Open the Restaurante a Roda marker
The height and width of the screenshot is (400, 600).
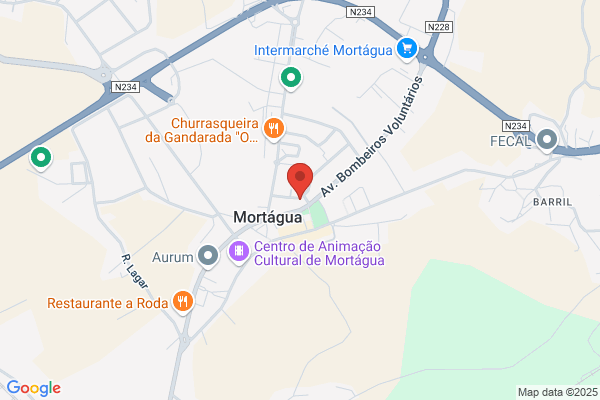[x=183, y=302]
